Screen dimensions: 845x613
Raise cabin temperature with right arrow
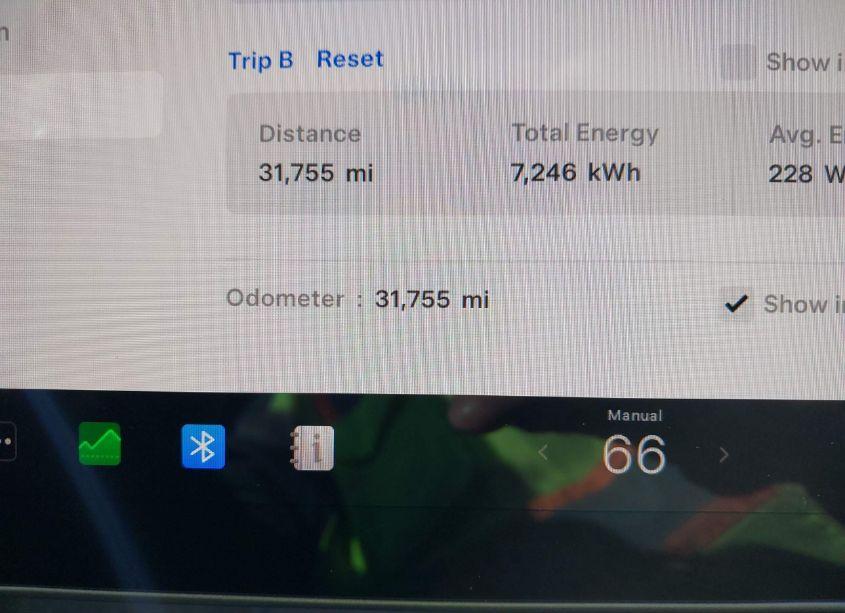[724, 455]
